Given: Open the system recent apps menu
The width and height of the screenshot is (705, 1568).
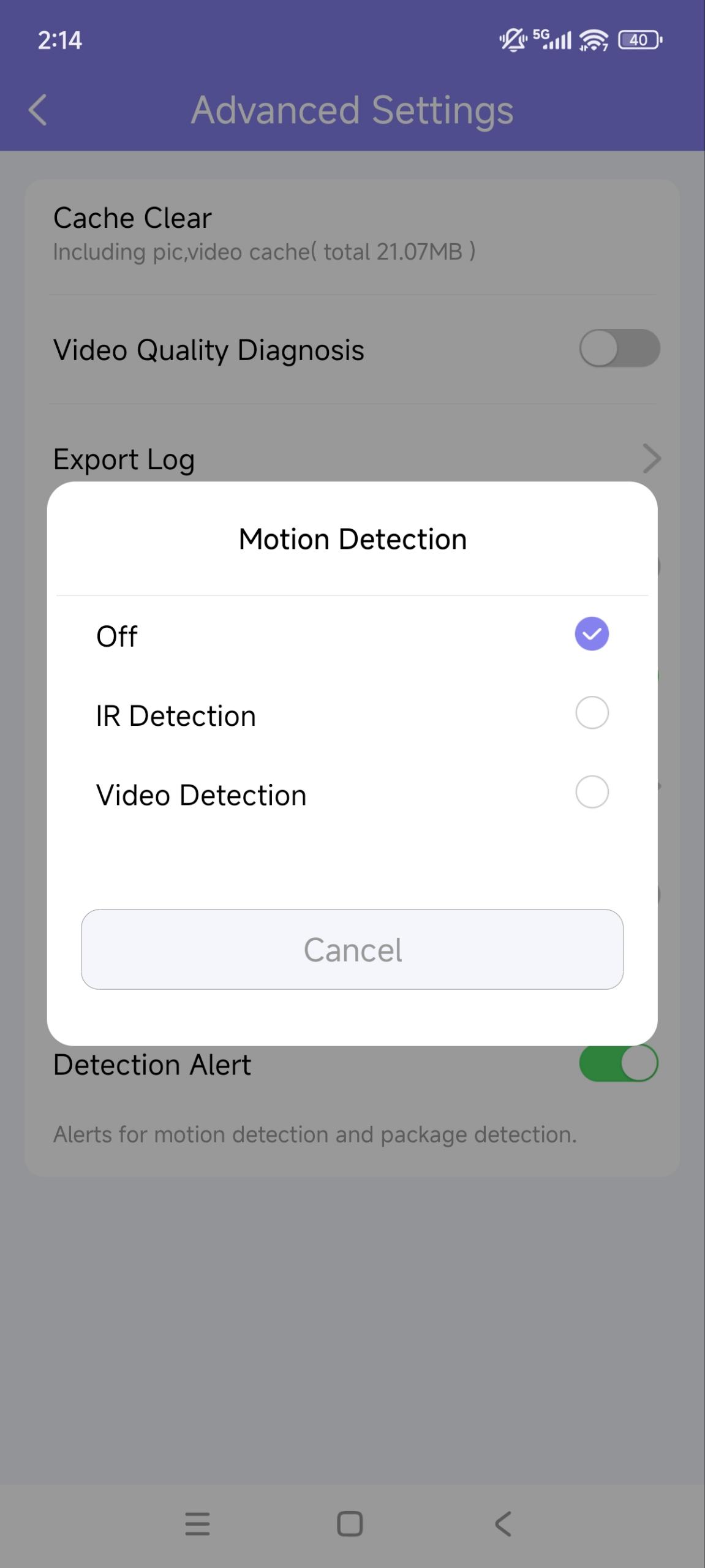Looking at the screenshot, I should [x=197, y=1523].
